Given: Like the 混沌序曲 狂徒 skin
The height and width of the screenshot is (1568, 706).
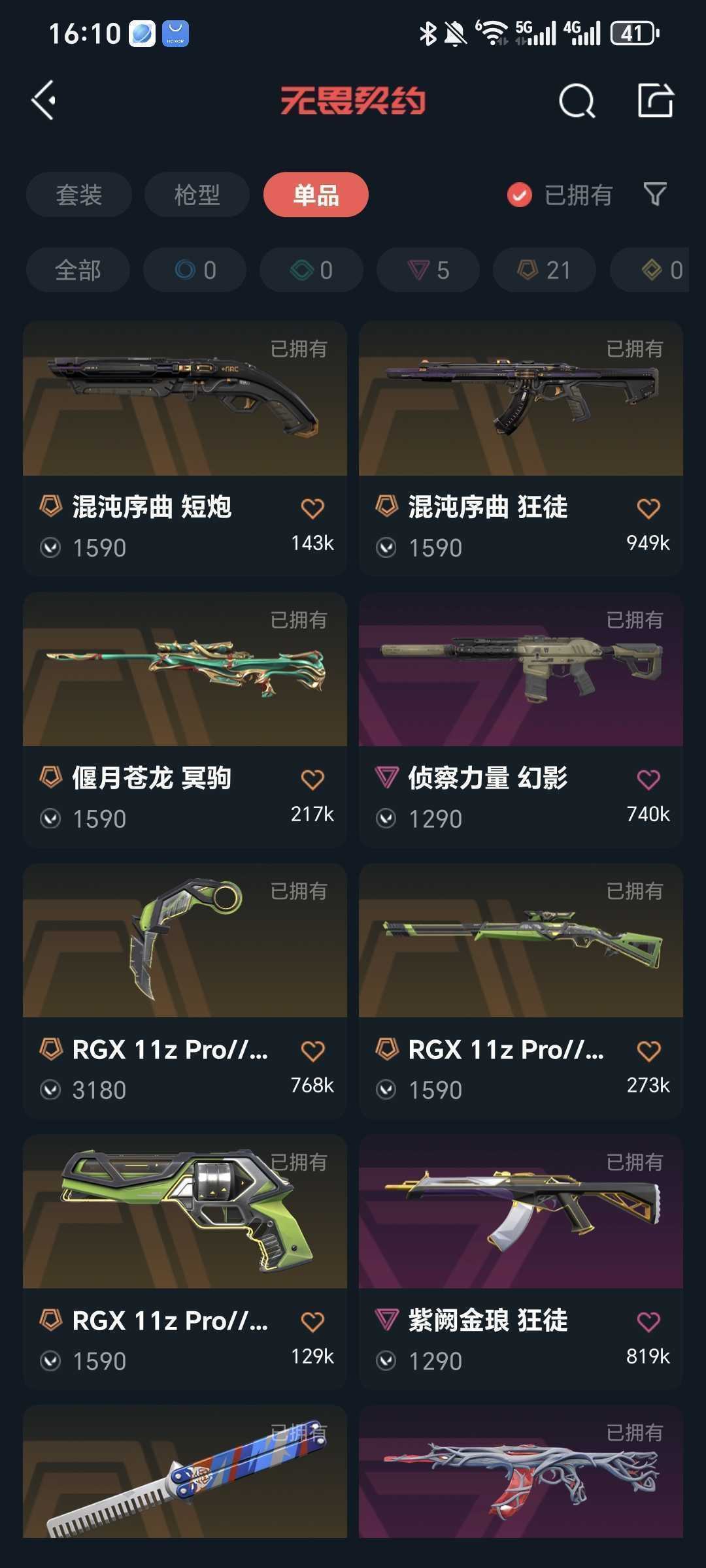Looking at the screenshot, I should (x=648, y=508).
